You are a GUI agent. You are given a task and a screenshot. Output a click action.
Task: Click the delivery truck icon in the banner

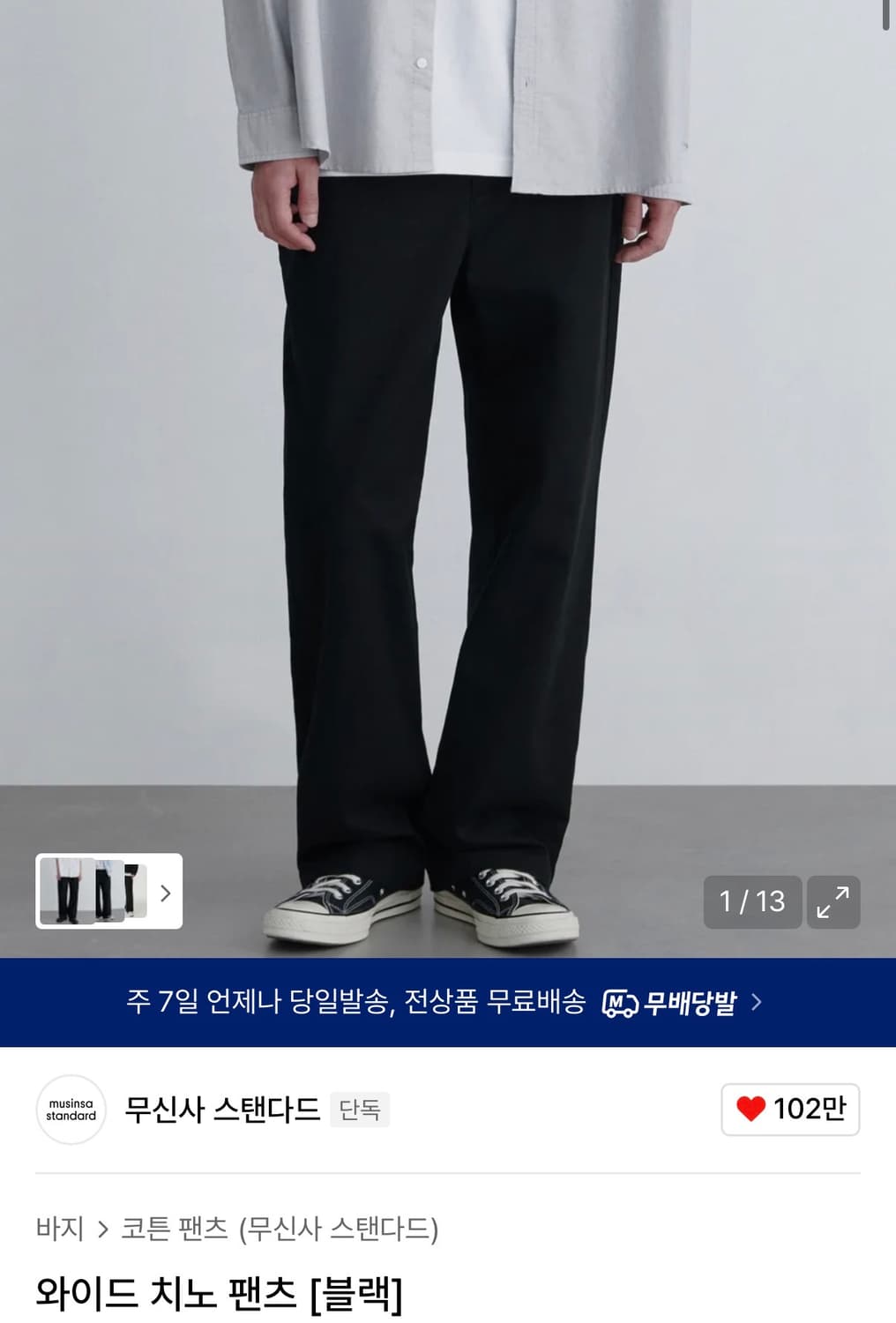pyautogui.click(x=620, y=1002)
